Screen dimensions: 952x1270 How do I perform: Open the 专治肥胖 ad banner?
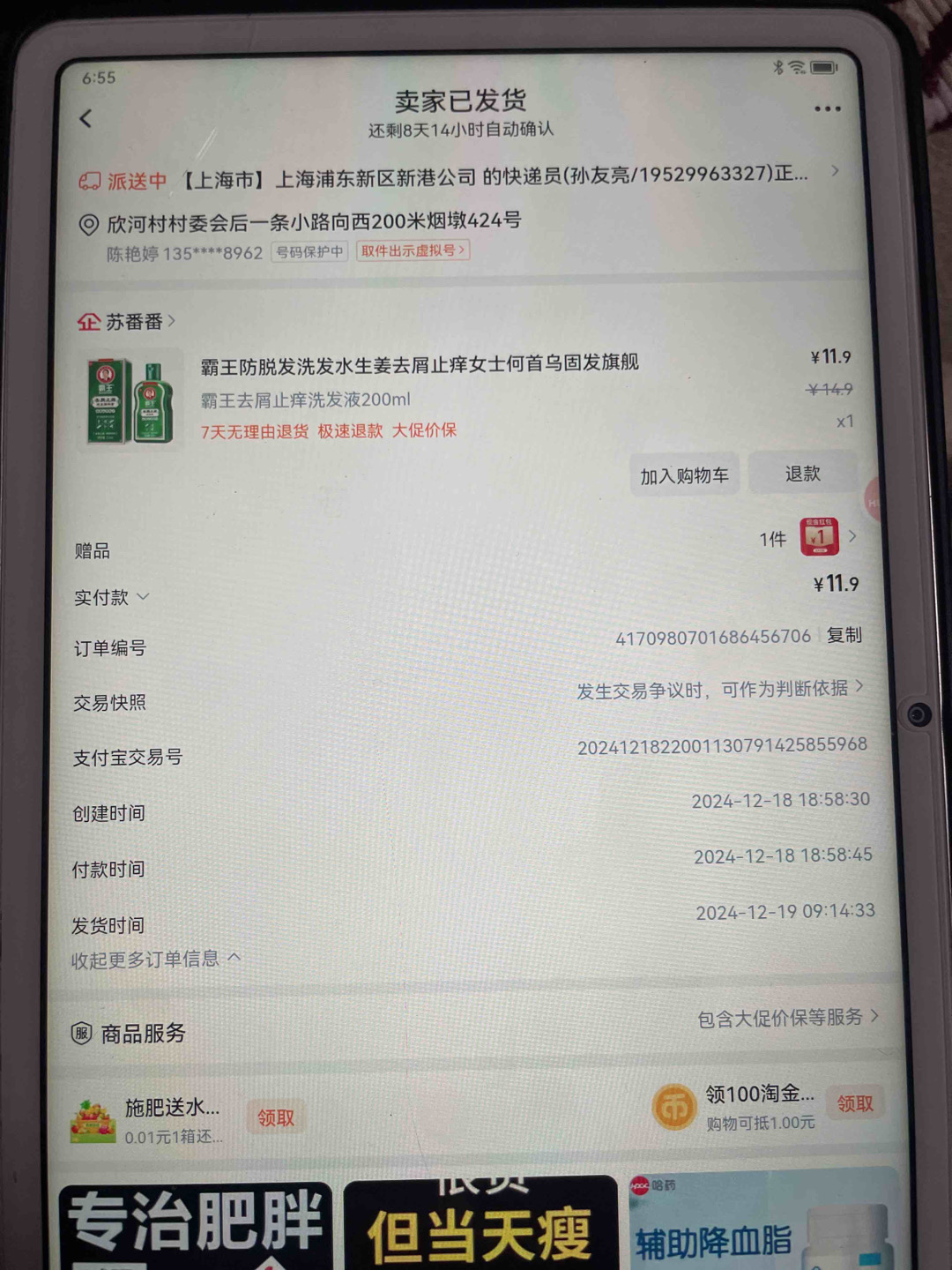196,1228
